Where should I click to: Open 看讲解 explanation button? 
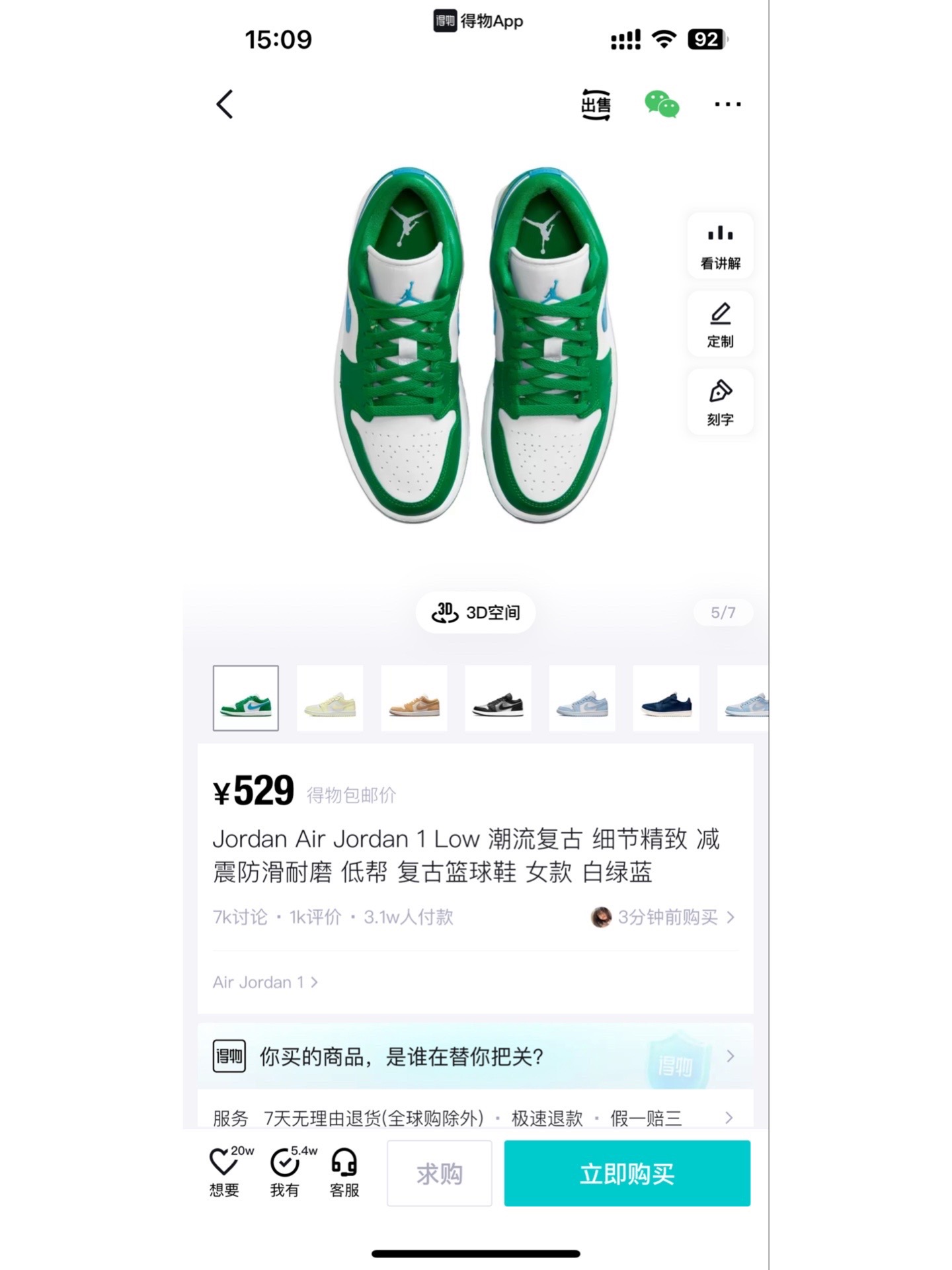coord(720,247)
